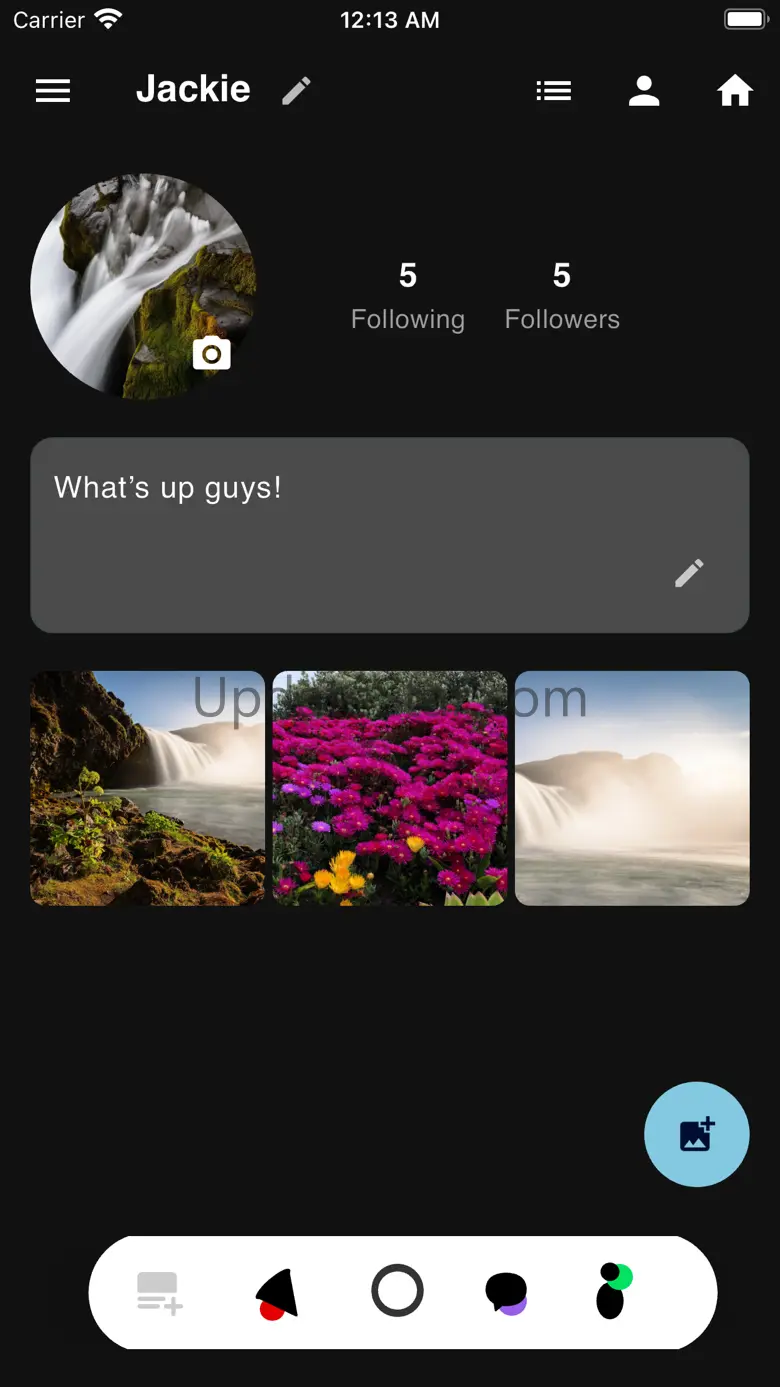Image resolution: width=780 pixels, height=1387 pixels.
Task: Open the waterfall and cliff photo
Action: [148, 788]
